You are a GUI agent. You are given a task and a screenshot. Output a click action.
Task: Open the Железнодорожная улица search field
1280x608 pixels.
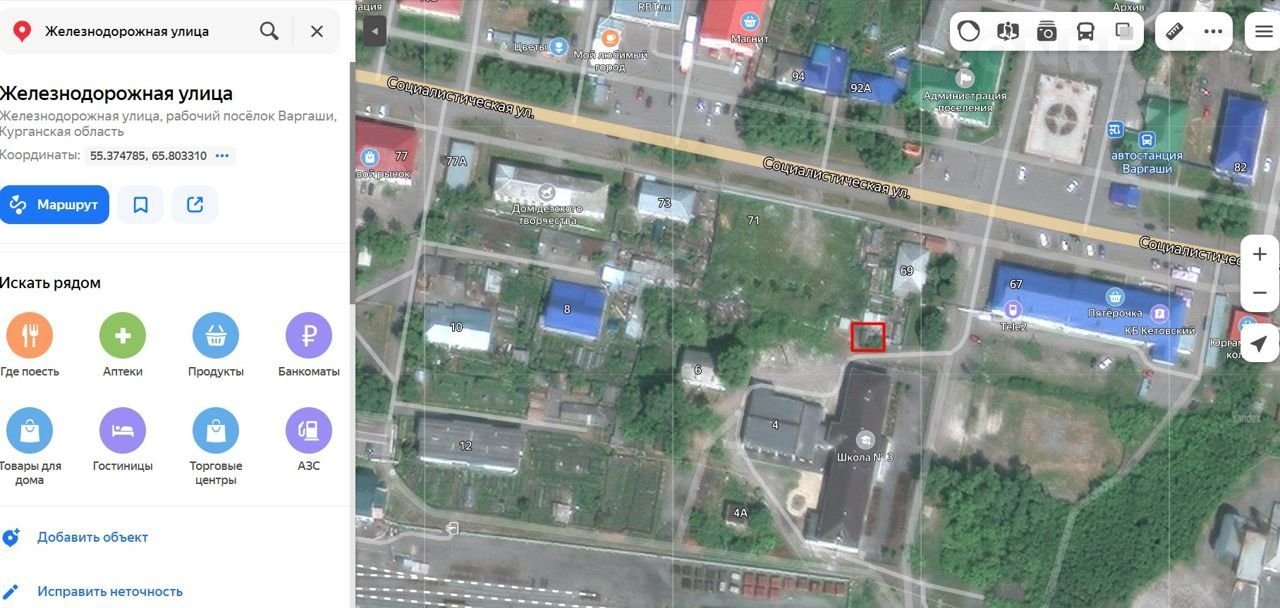click(x=140, y=31)
